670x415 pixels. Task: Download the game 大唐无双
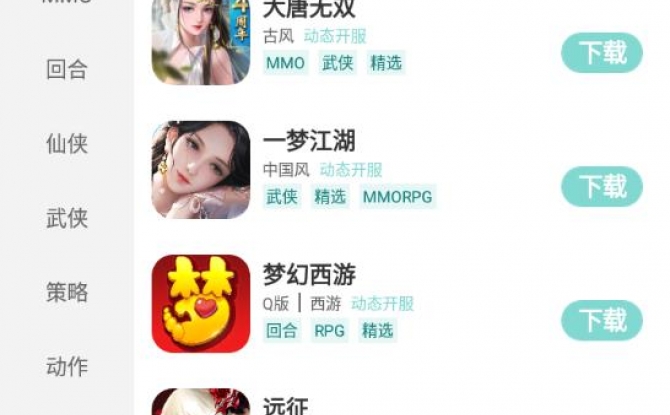pyautogui.click(x=601, y=52)
